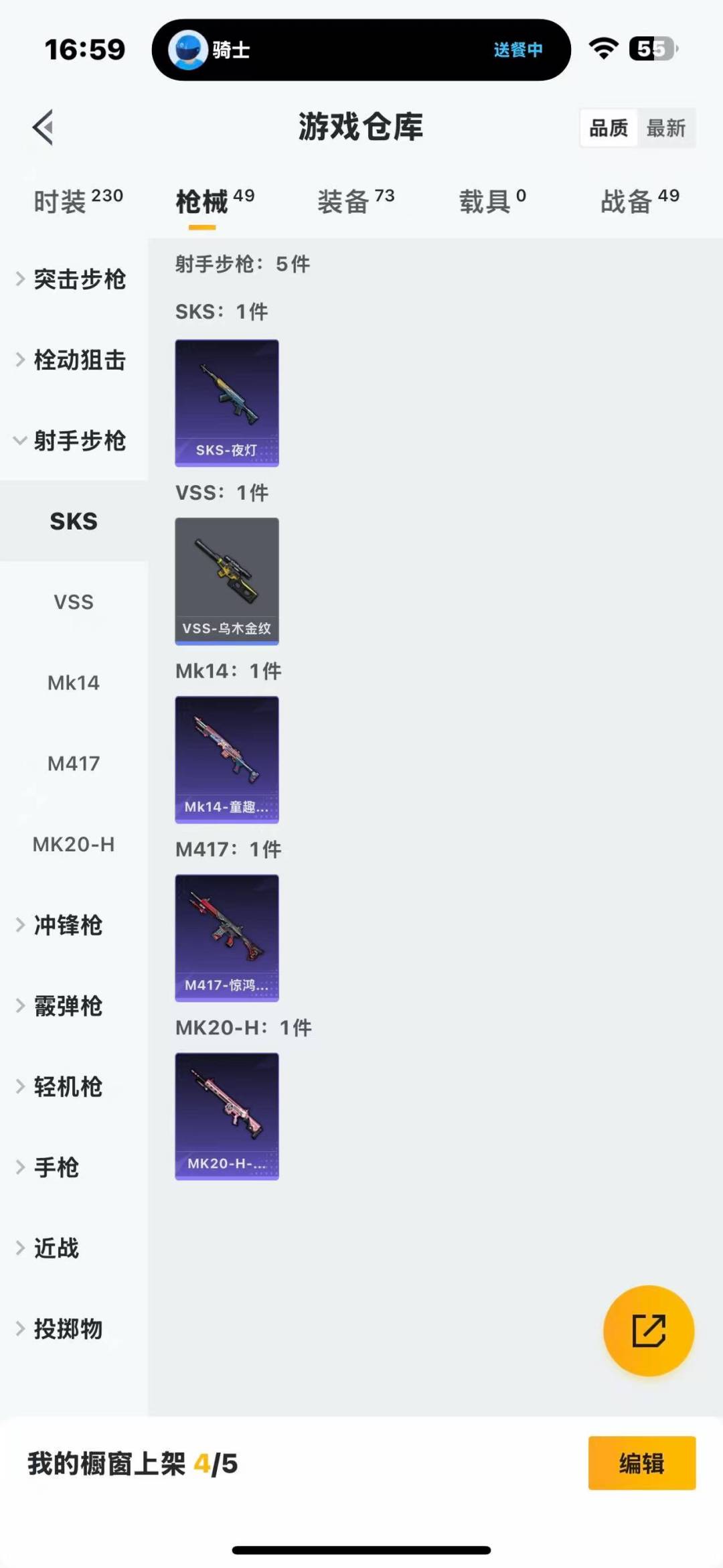Select Mk14 in the sidebar
723x1568 pixels.
pyautogui.click(x=74, y=683)
